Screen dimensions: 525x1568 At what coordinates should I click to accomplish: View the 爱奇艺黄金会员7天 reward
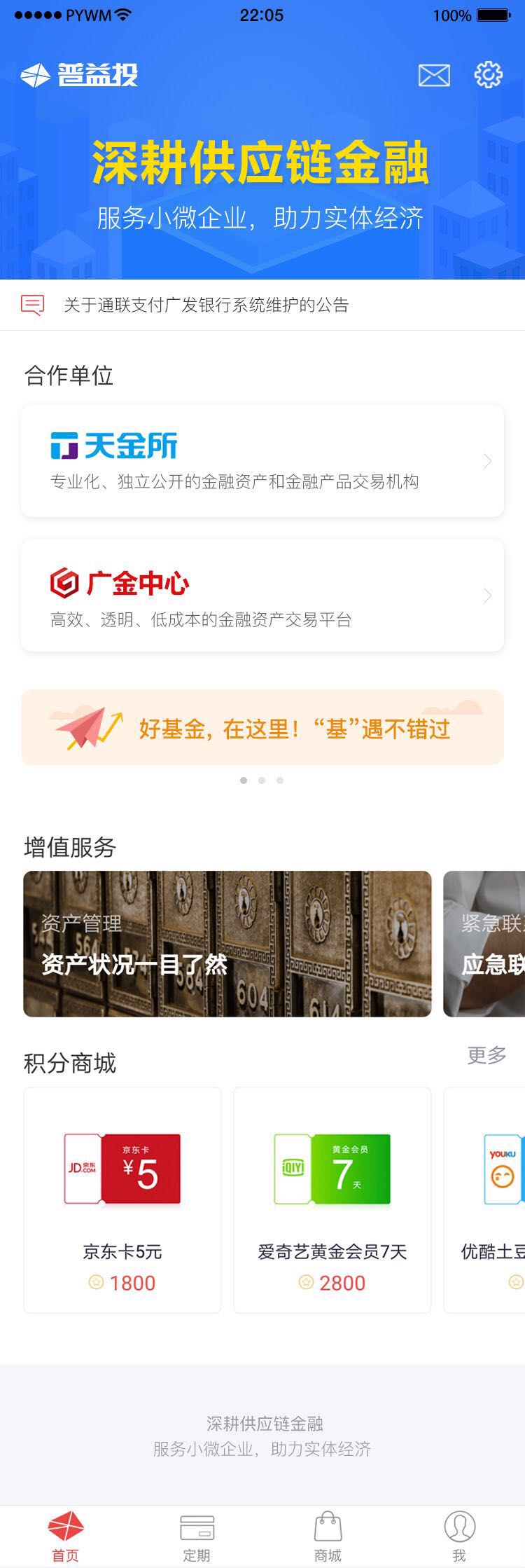[x=332, y=1199]
